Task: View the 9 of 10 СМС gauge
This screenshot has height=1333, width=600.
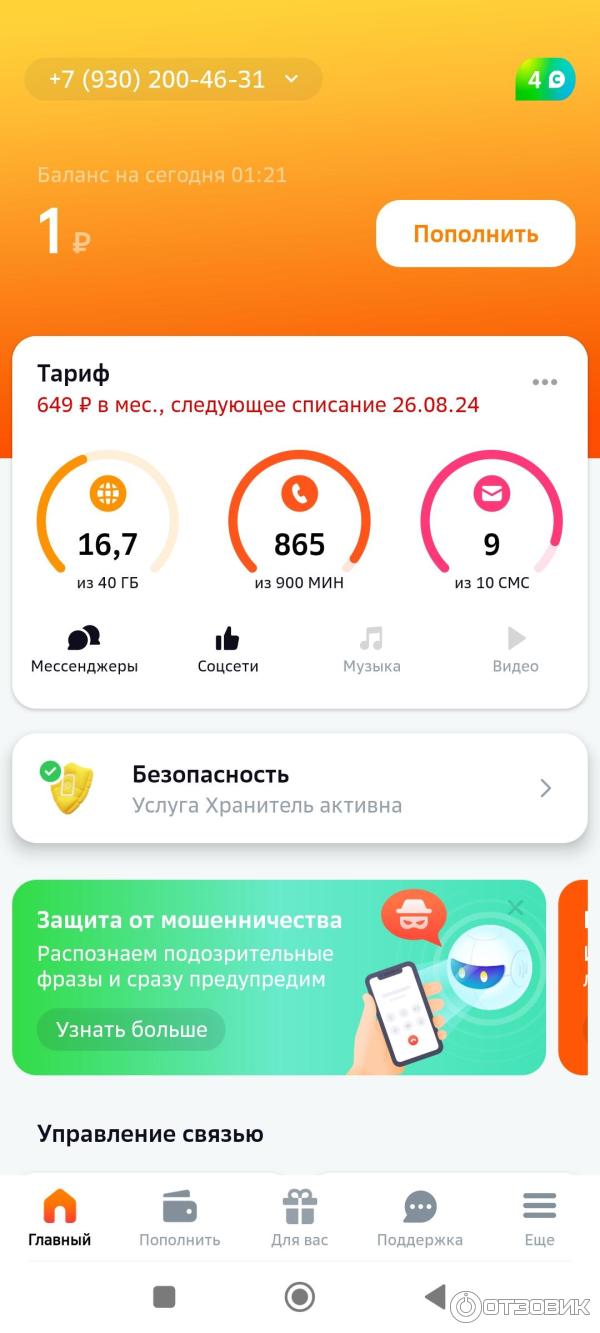Action: tap(491, 522)
